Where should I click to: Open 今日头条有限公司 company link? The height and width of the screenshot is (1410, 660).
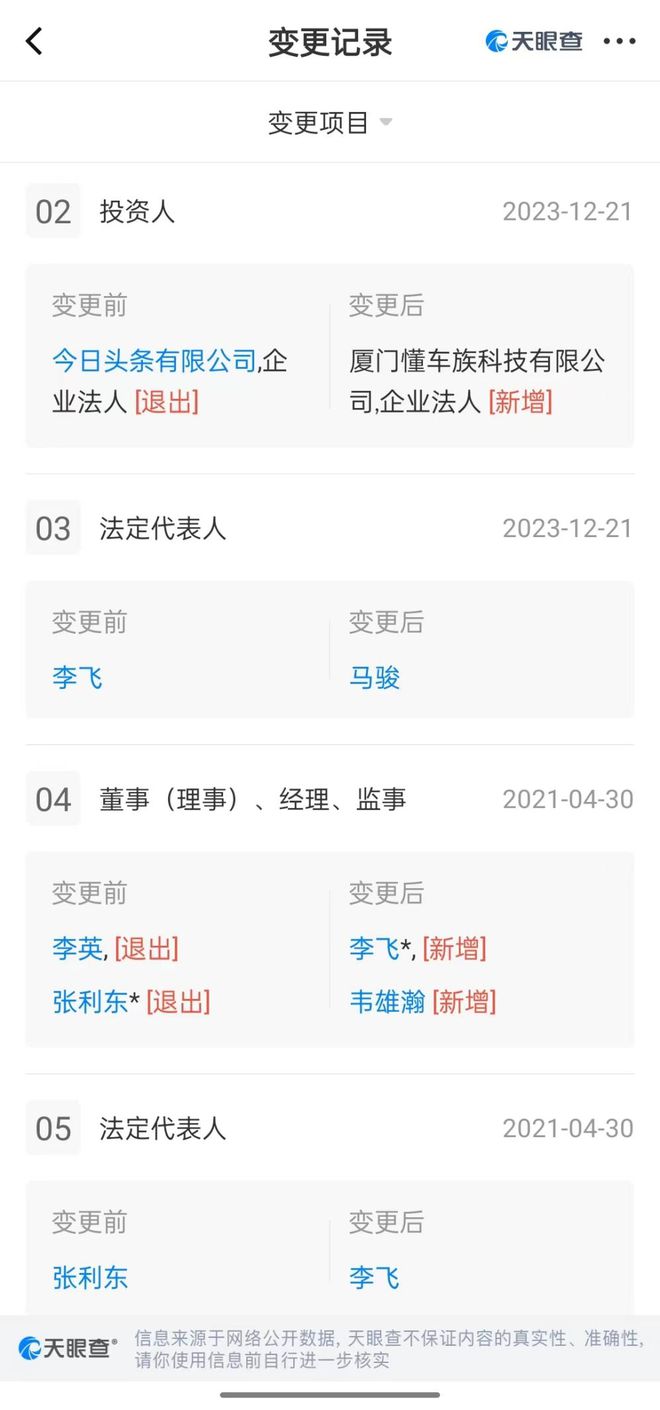[x=155, y=361]
